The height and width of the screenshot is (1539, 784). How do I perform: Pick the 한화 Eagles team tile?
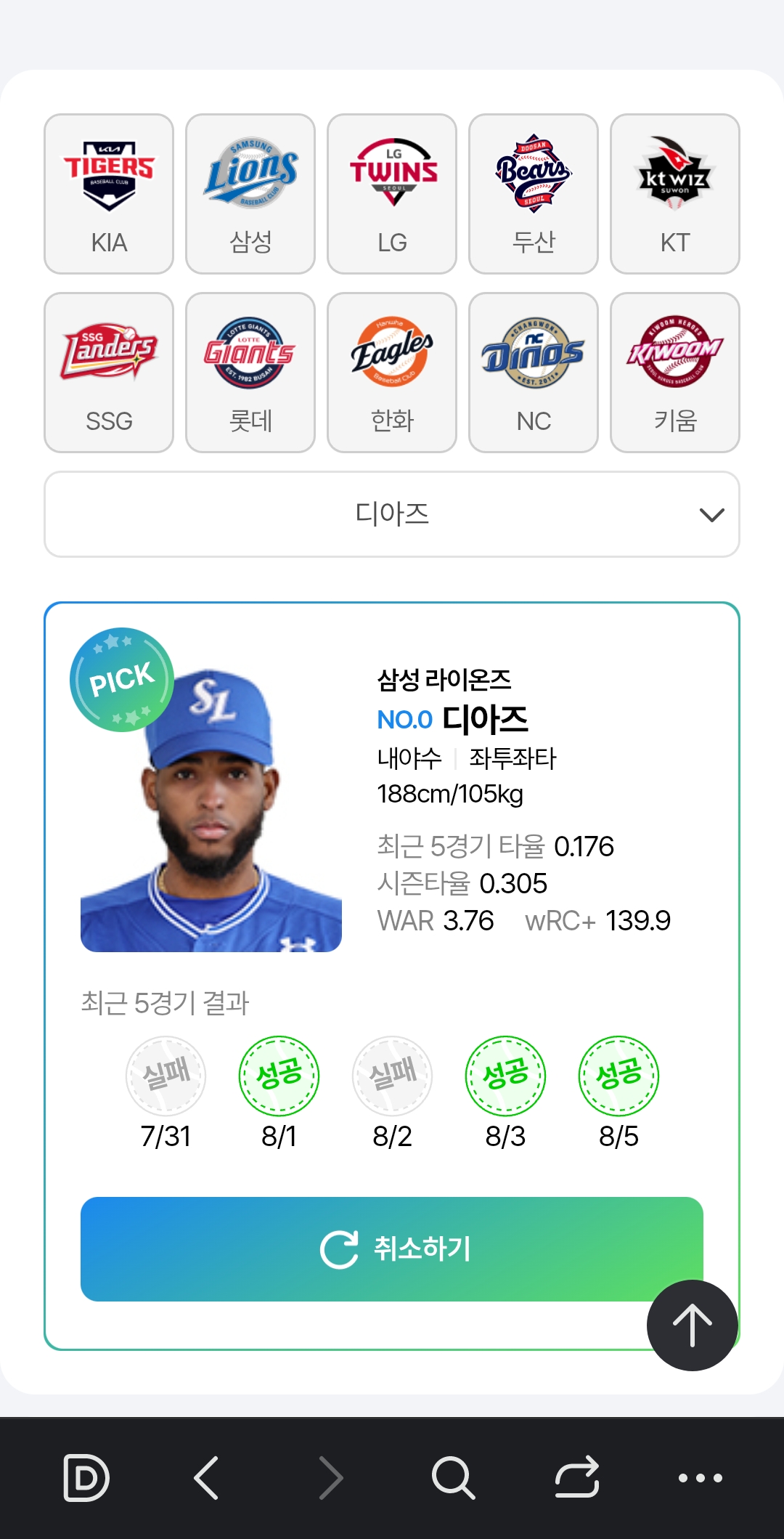[x=392, y=373]
